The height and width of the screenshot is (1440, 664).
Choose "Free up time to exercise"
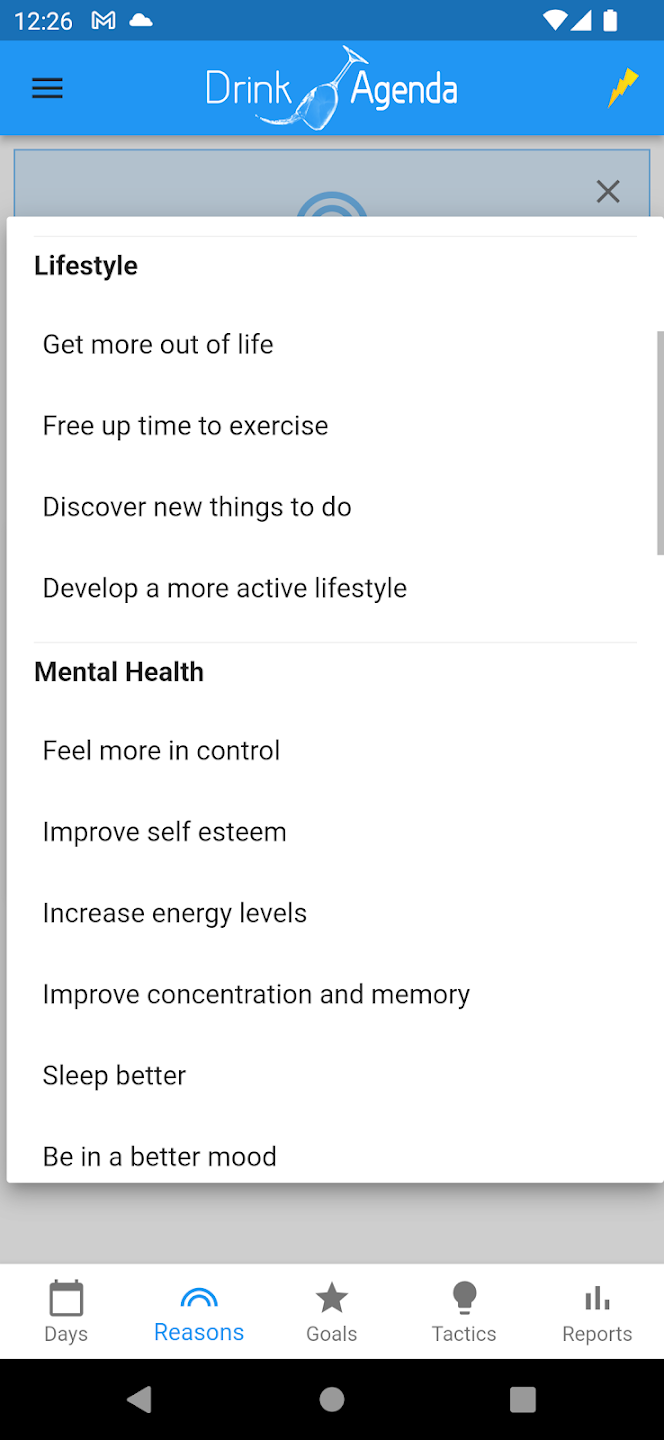coord(335,425)
